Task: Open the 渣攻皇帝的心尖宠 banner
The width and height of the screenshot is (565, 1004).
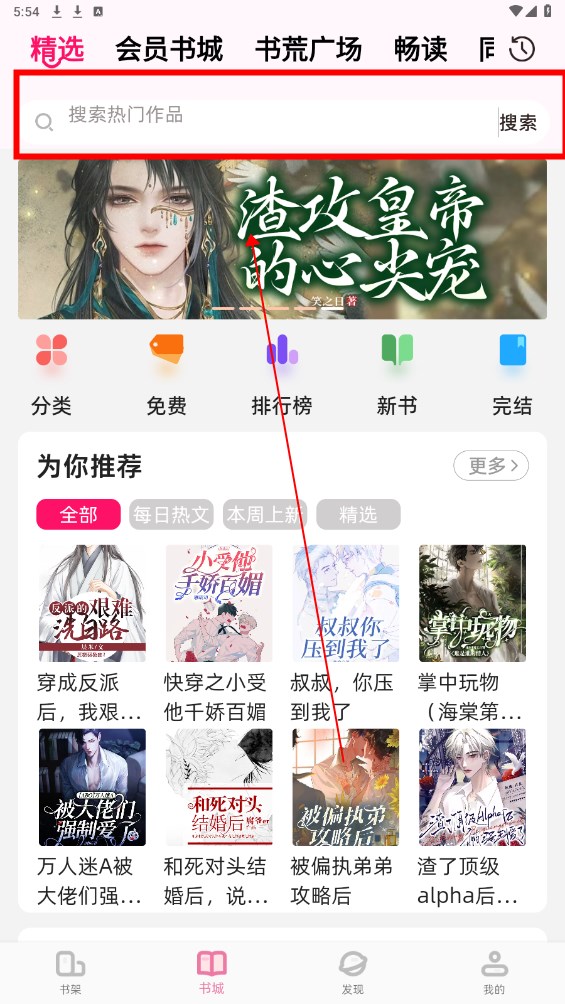Action: click(282, 239)
